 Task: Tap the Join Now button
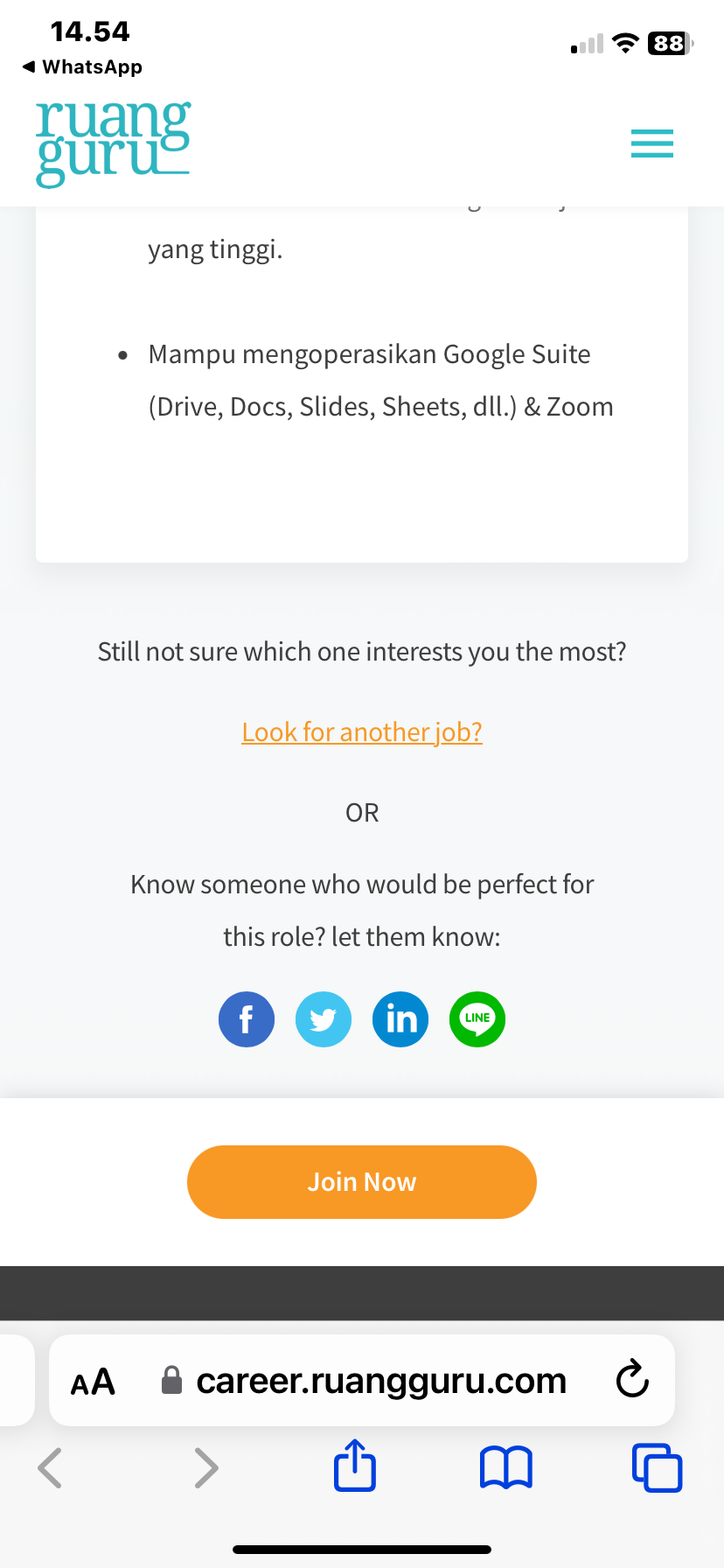tap(362, 1182)
